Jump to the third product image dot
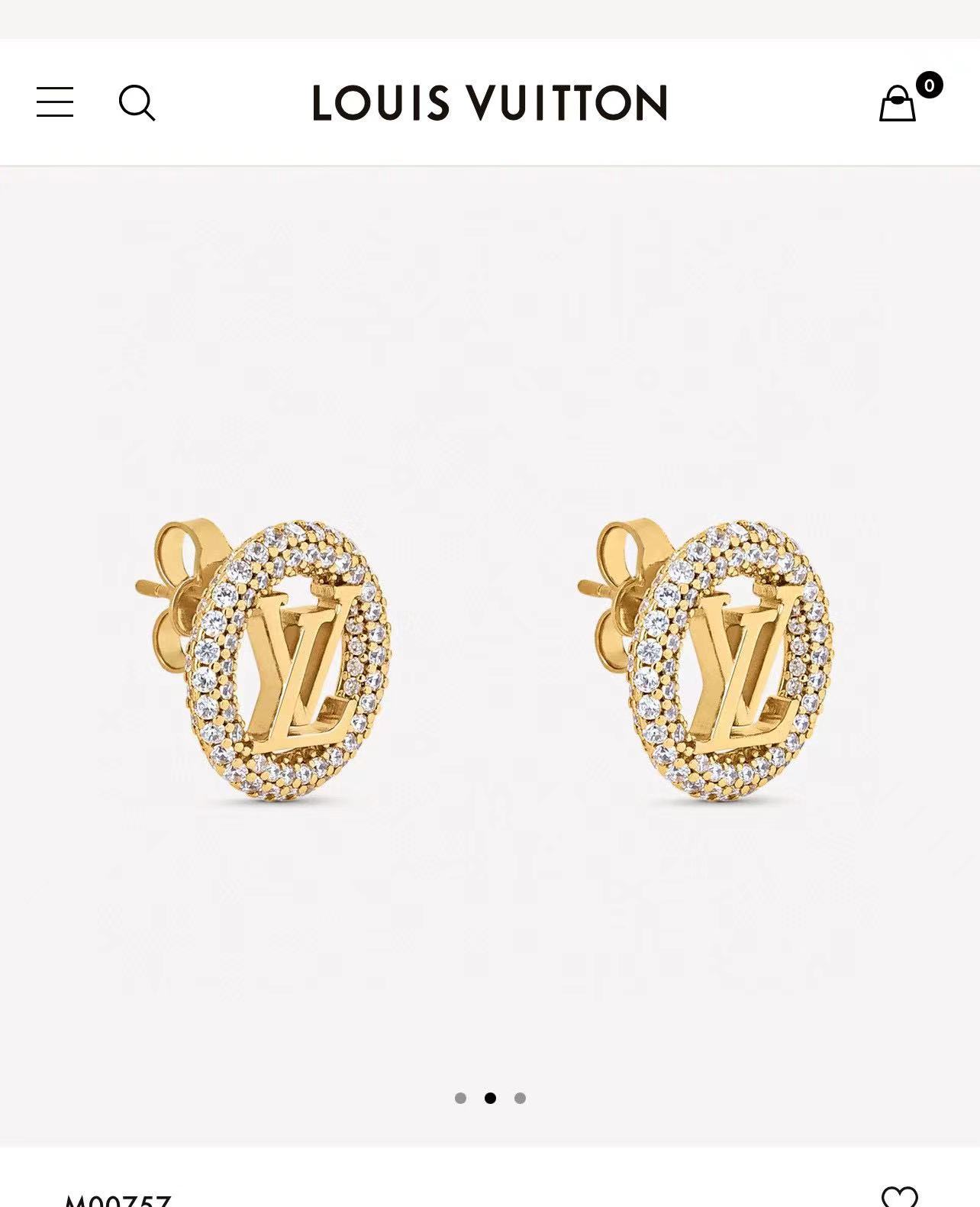This screenshot has width=980, height=1207. 520,1098
